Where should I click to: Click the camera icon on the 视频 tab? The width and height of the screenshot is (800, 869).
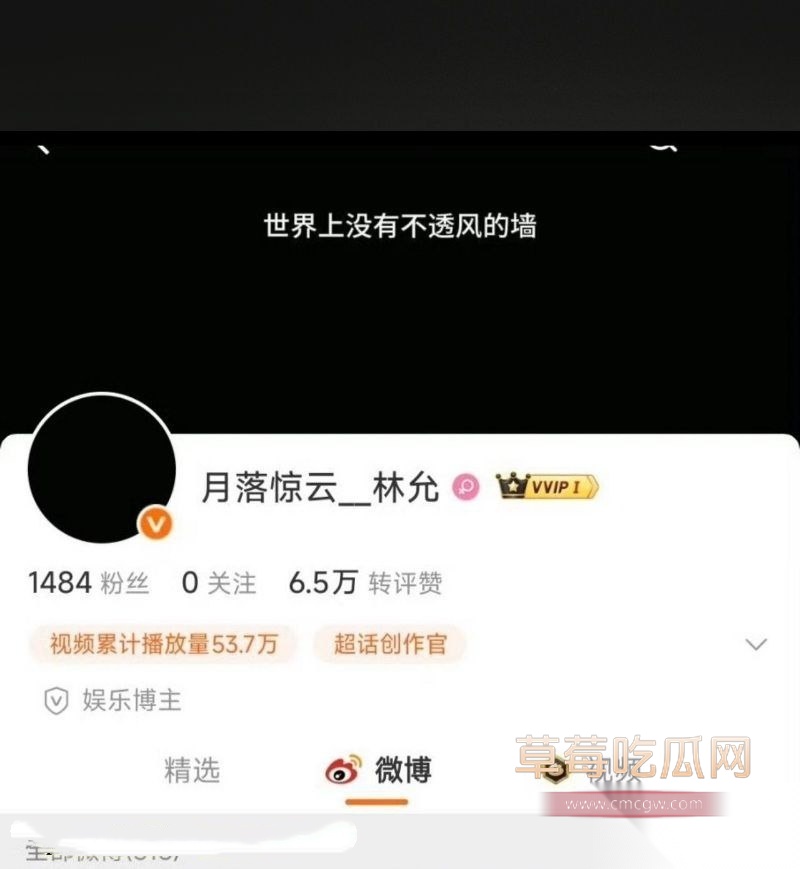(x=557, y=772)
